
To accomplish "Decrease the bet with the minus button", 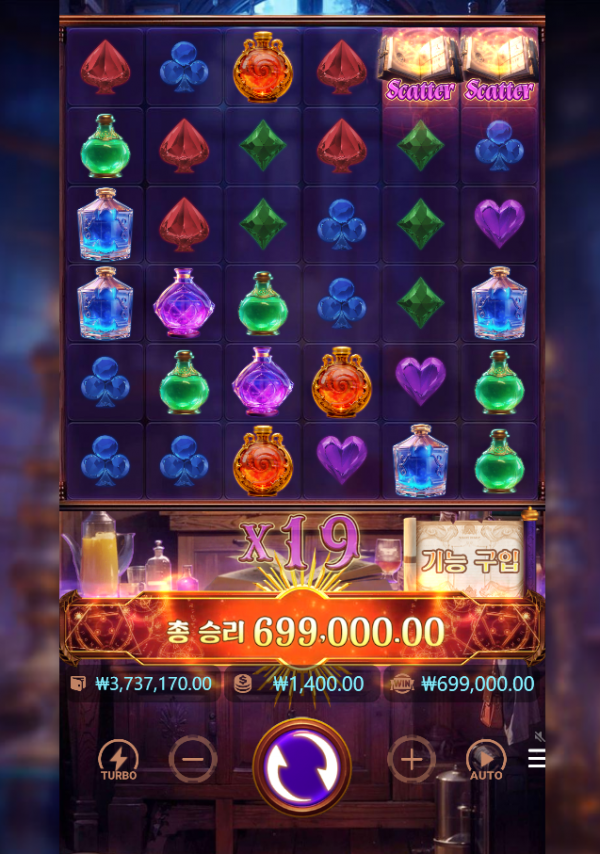I will (x=193, y=760).
